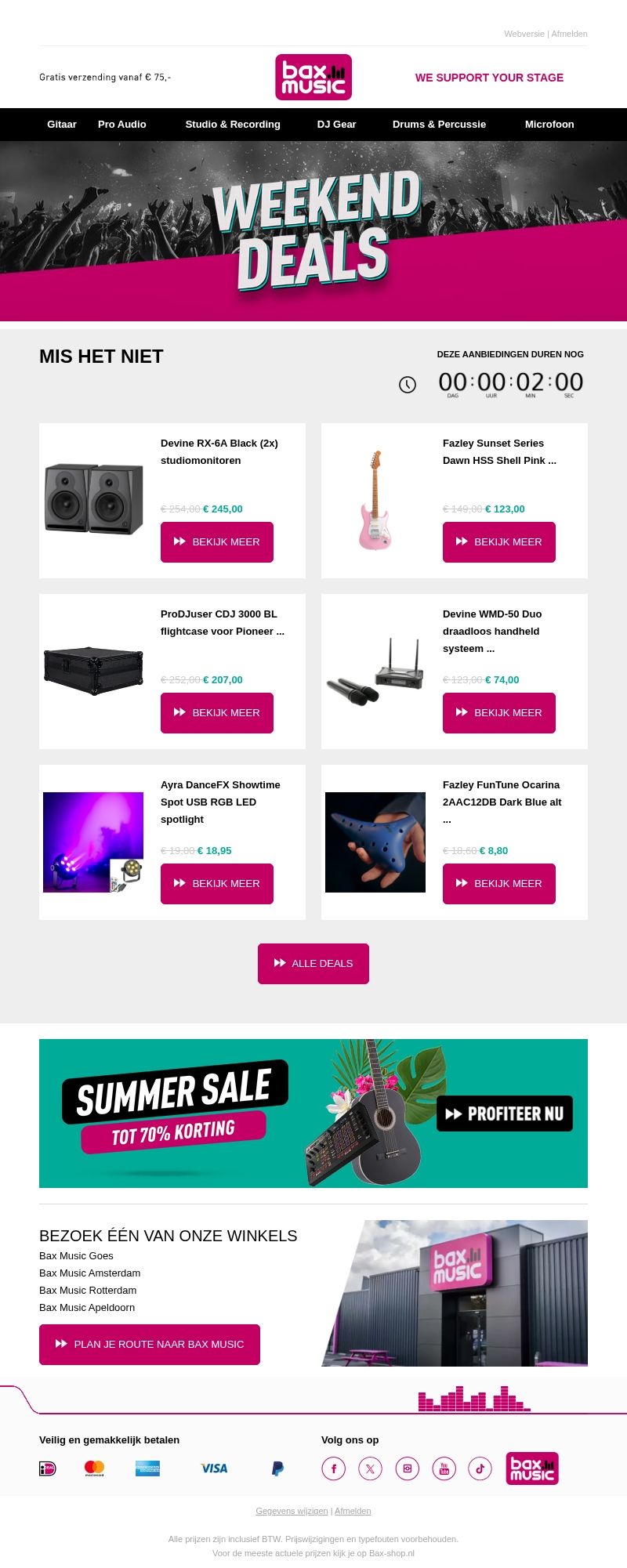Viewport: 627px width, 1568px height.
Task: Tap Bekijk meer for Ayra DanceFX spotlight
Action: pos(217,883)
